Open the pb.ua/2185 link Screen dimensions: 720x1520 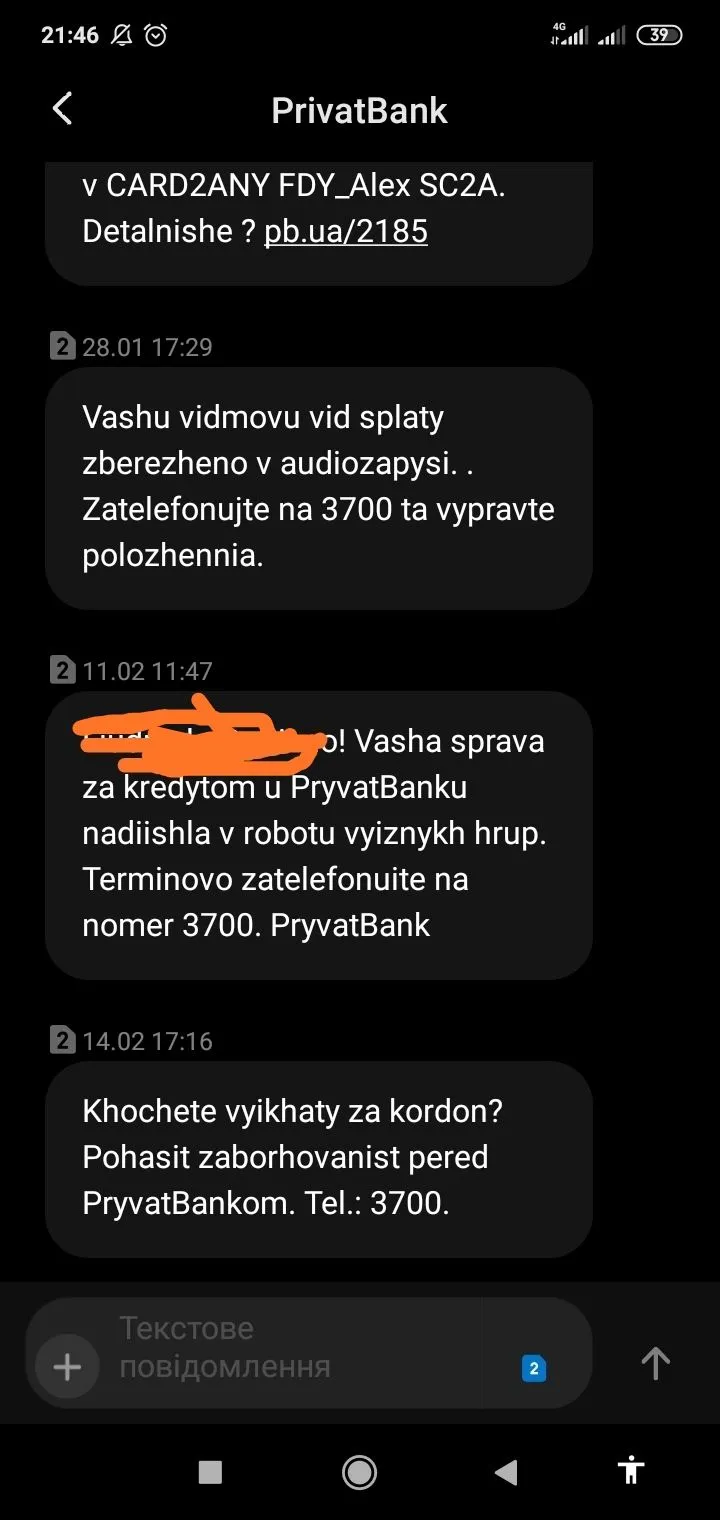tap(345, 232)
